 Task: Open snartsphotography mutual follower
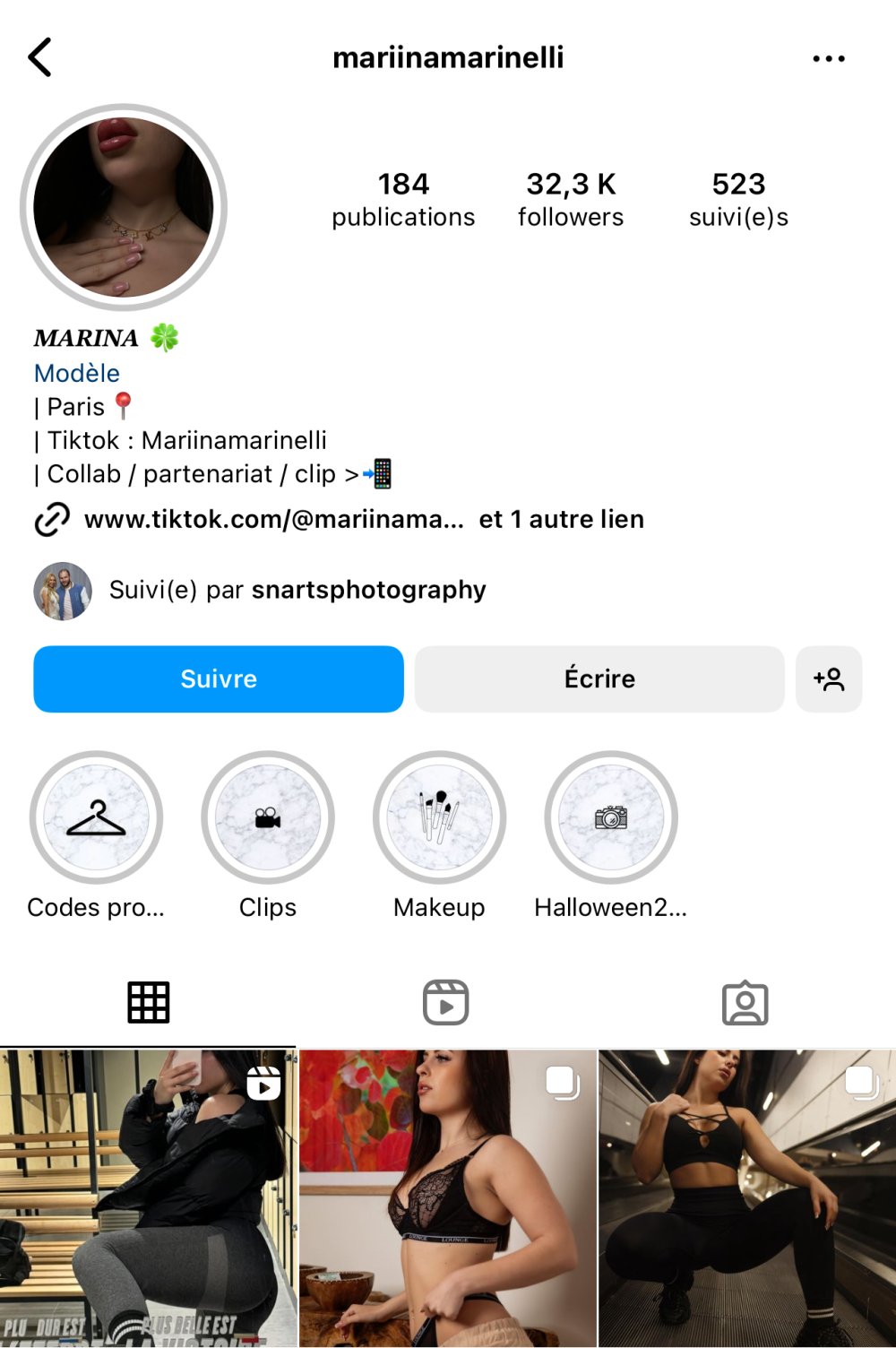(x=368, y=590)
